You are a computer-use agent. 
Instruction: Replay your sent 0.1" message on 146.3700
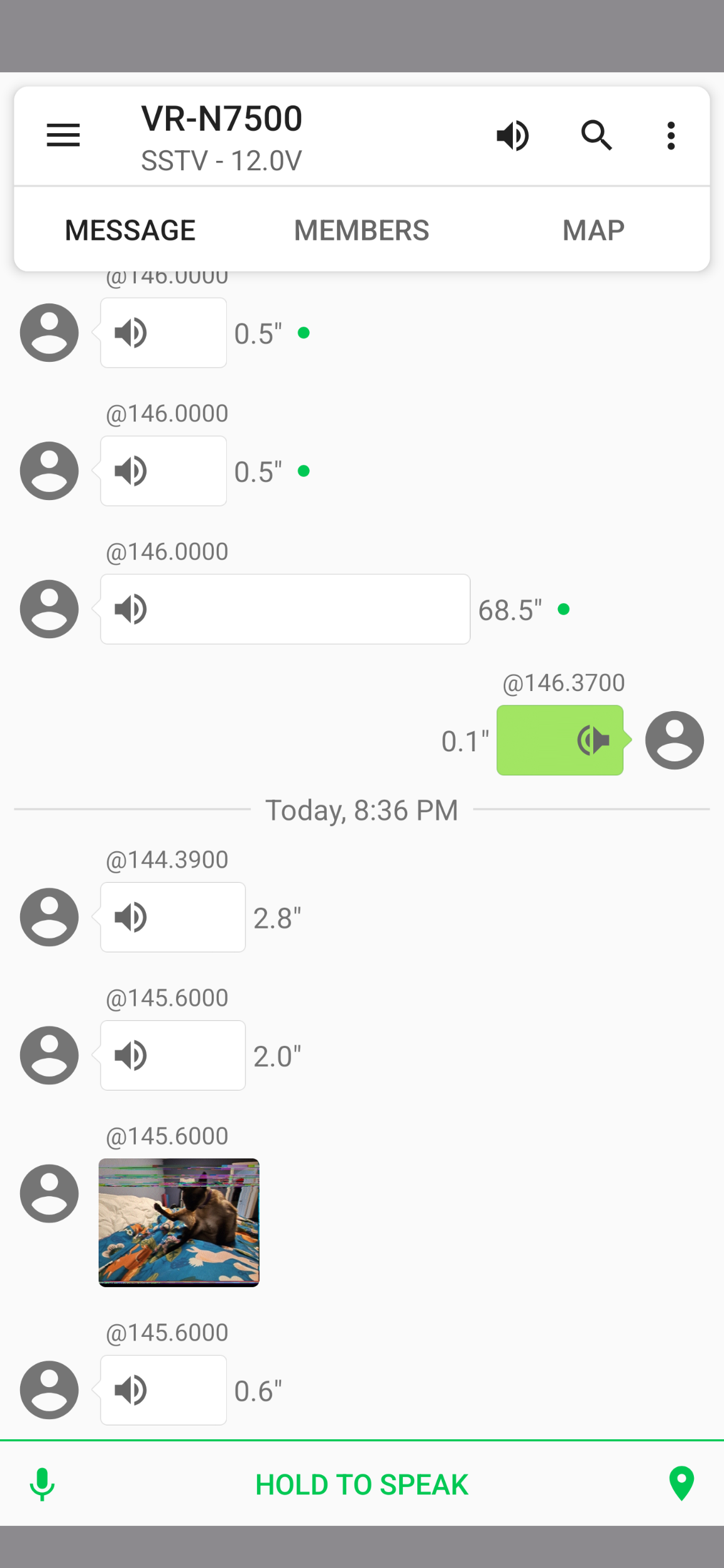(x=559, y=740)
